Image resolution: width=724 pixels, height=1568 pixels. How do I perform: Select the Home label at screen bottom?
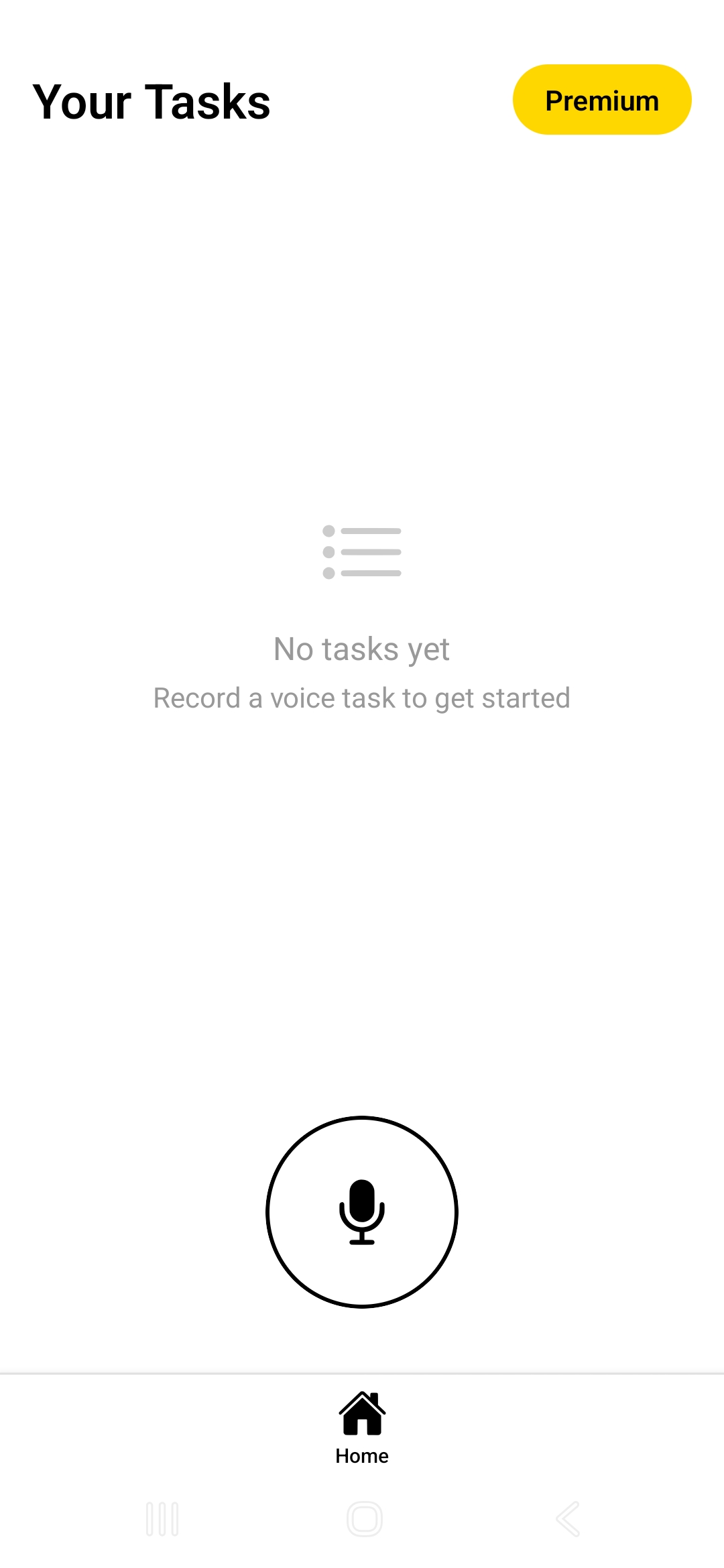point(362,1455)
